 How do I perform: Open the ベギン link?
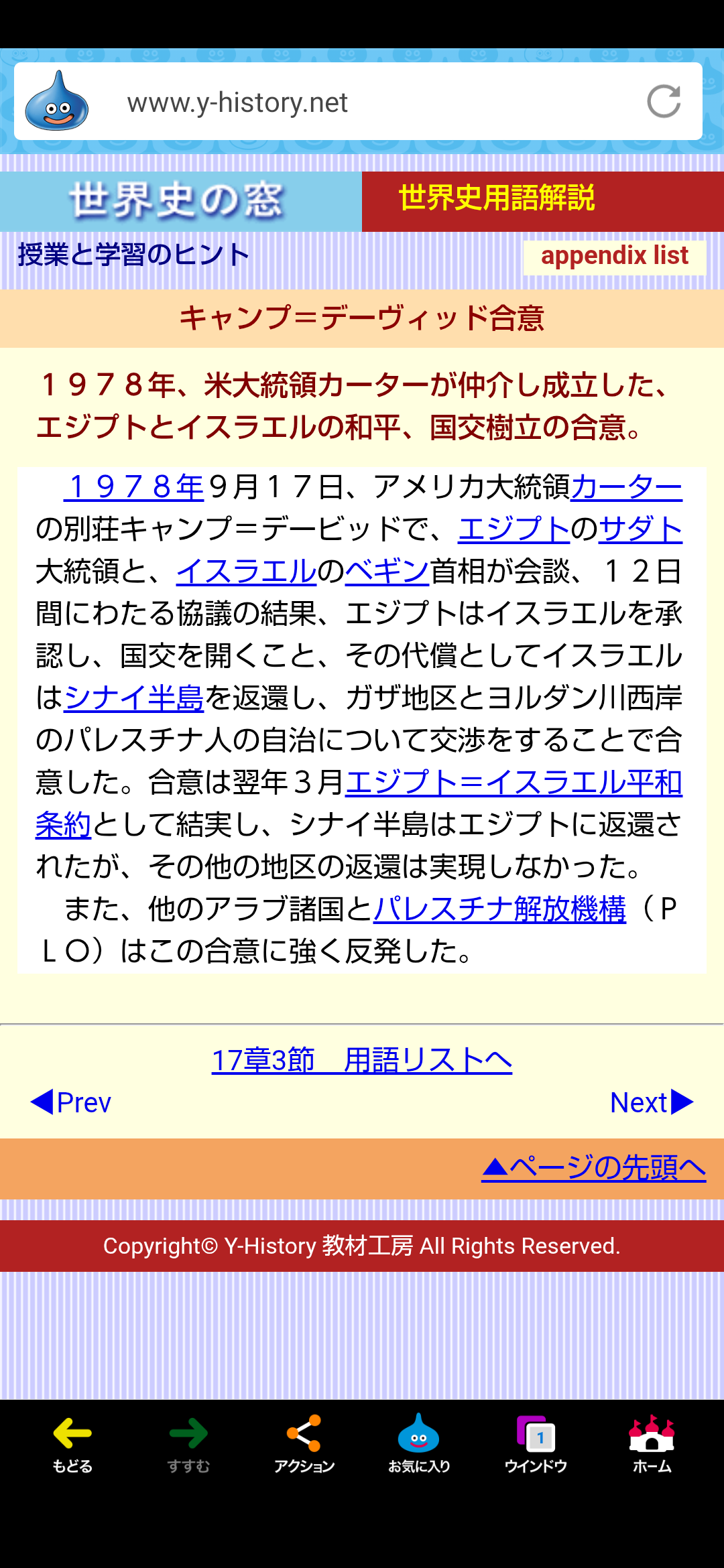387,572
